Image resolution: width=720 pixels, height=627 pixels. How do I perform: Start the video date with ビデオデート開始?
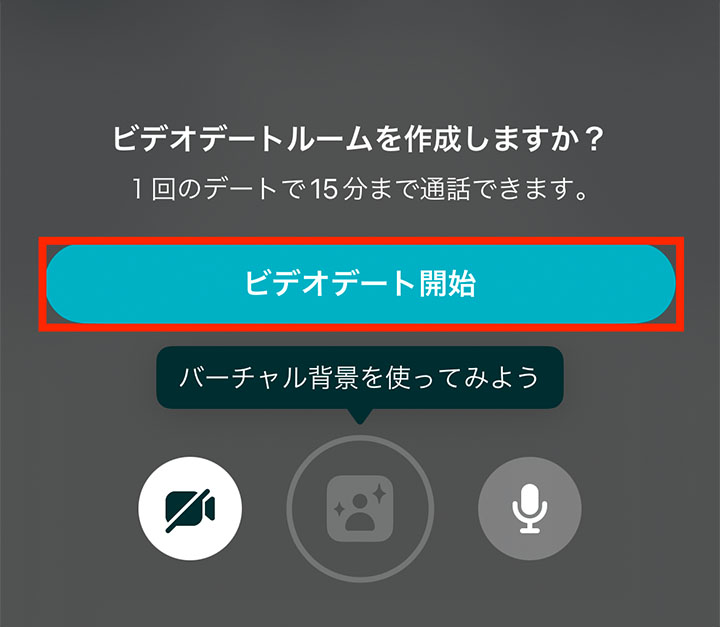coord(360,284)
